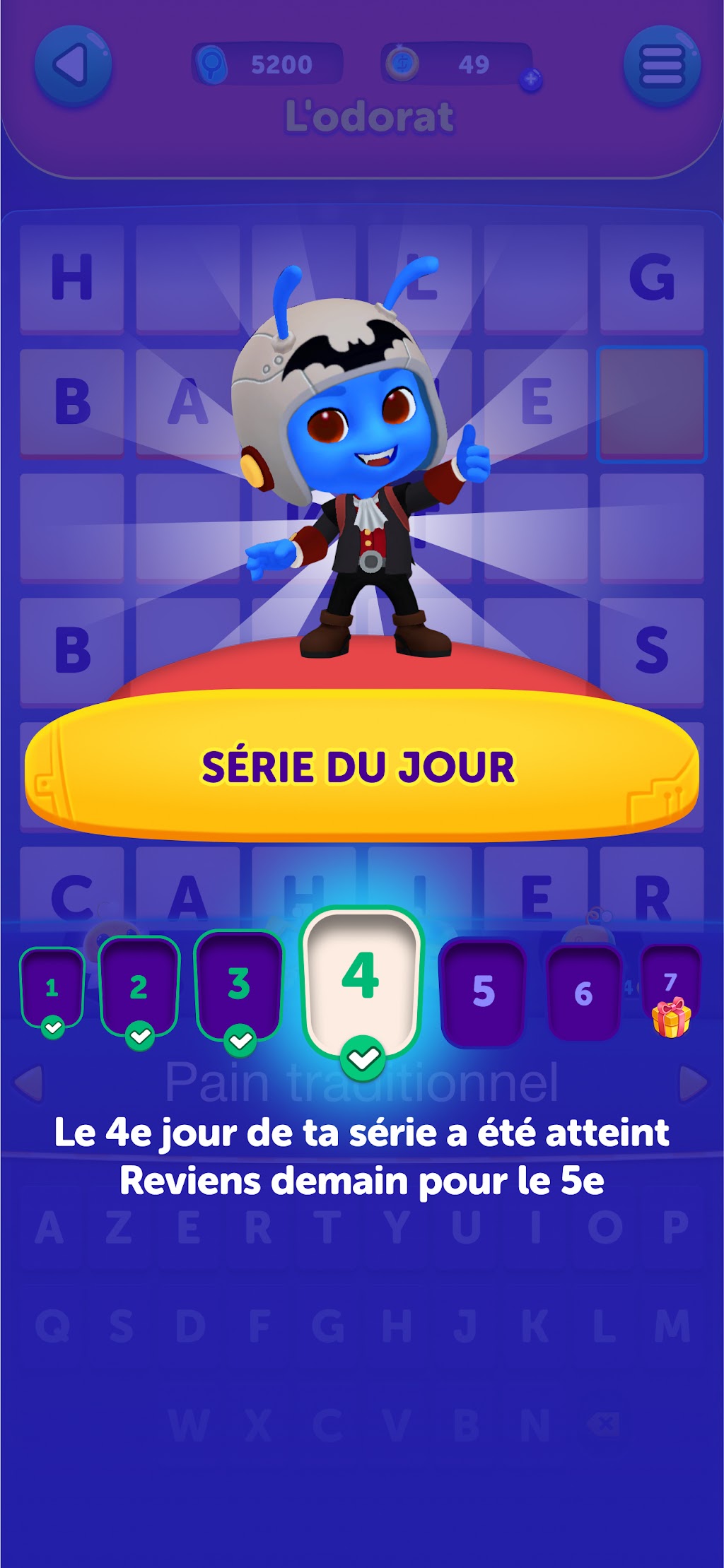The height and width of the screenshot is (1568, 724).
Task: Add more coins with the plus icon
Action: tap(530, 80)
